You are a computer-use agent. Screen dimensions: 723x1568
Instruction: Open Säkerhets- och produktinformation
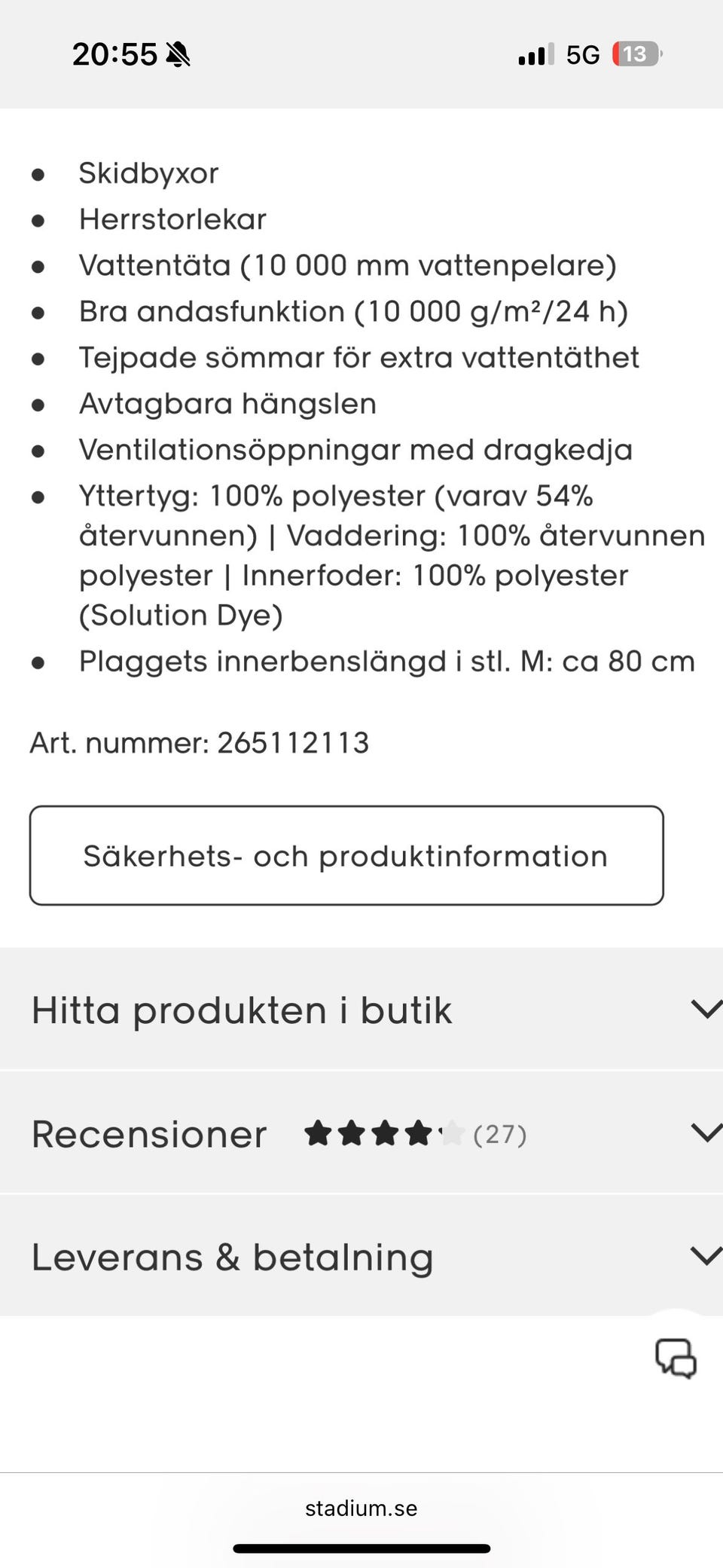click(346, 855)
